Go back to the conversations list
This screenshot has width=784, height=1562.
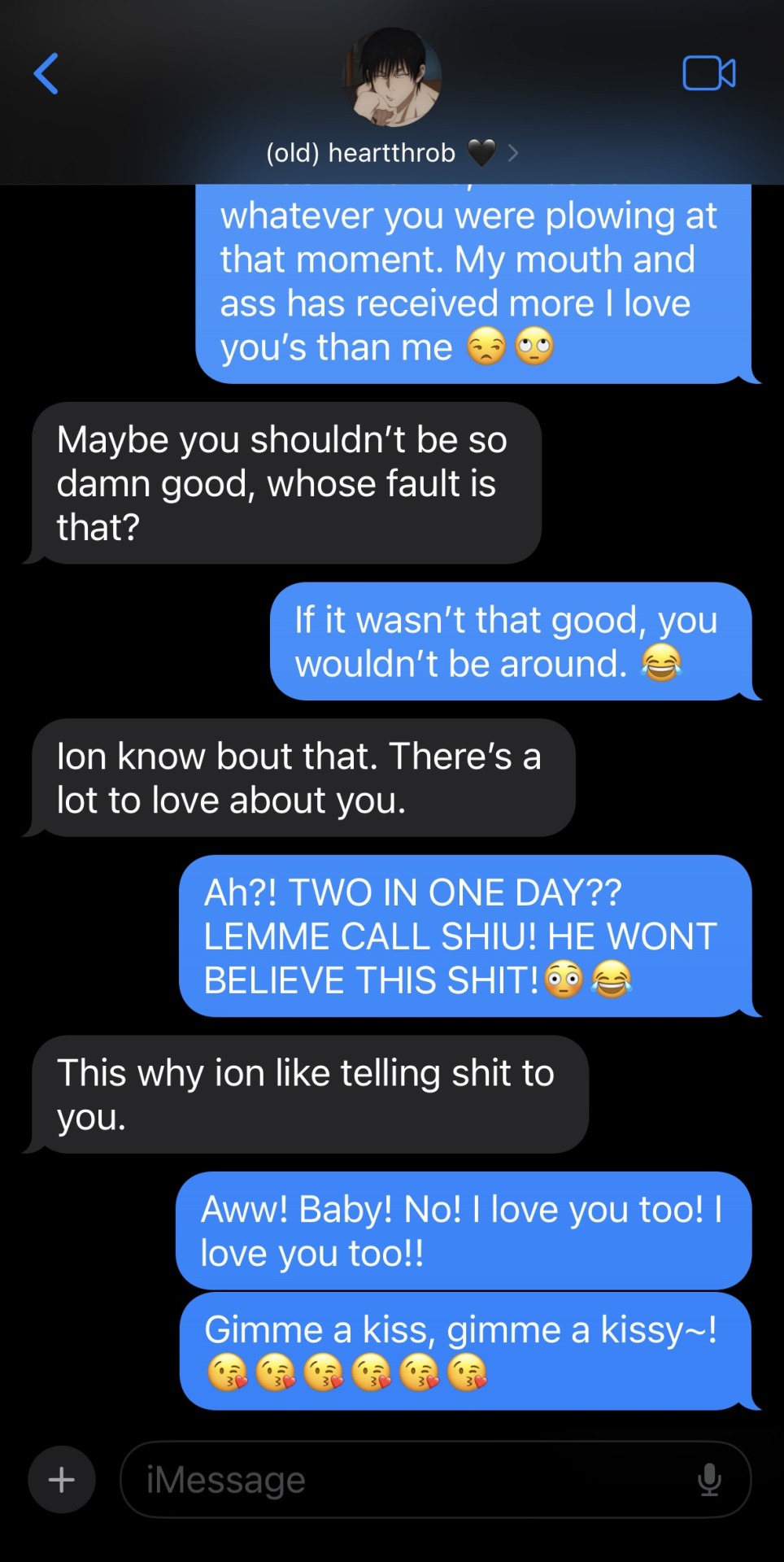[46, 74]
